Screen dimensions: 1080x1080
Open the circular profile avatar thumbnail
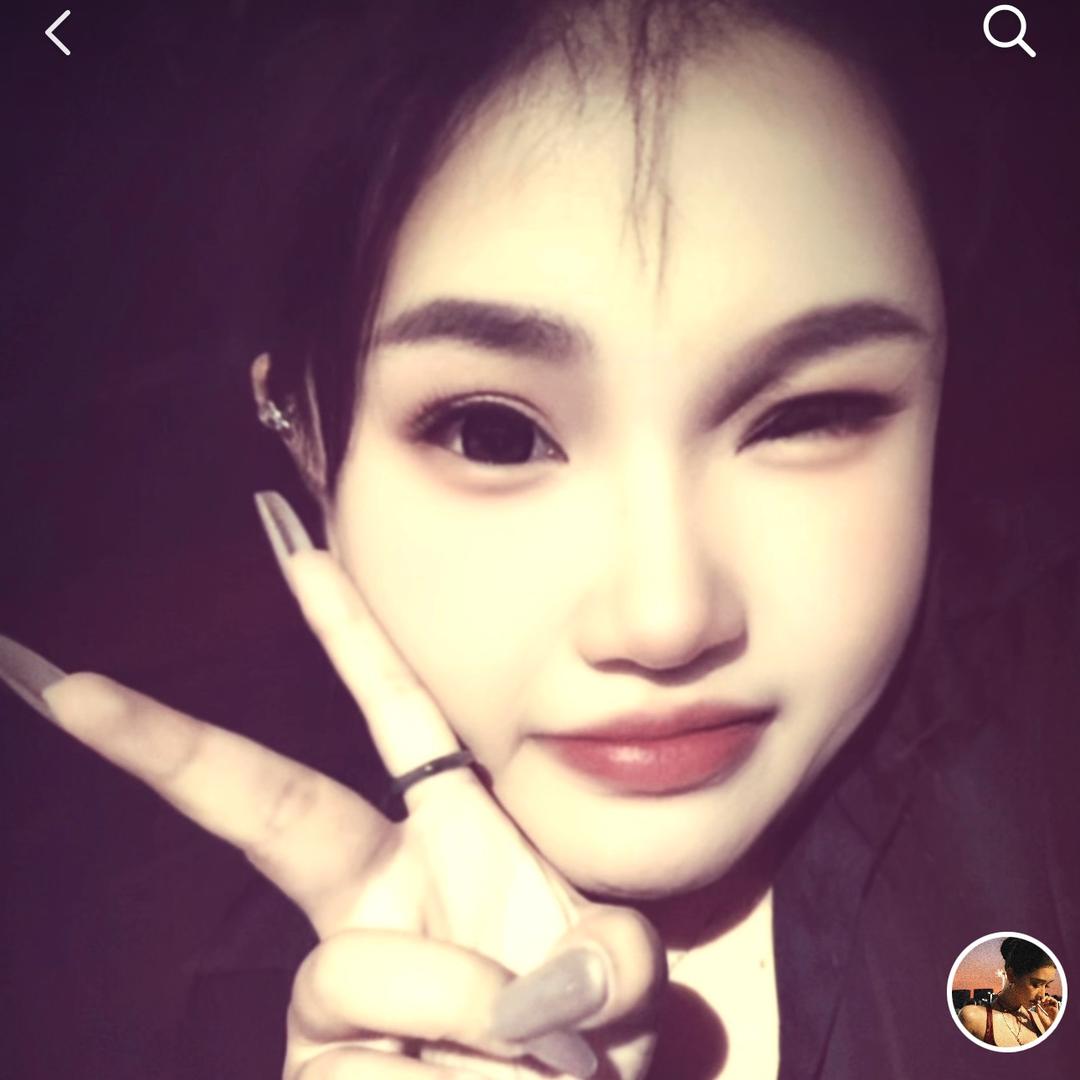tap(1007, 991)
